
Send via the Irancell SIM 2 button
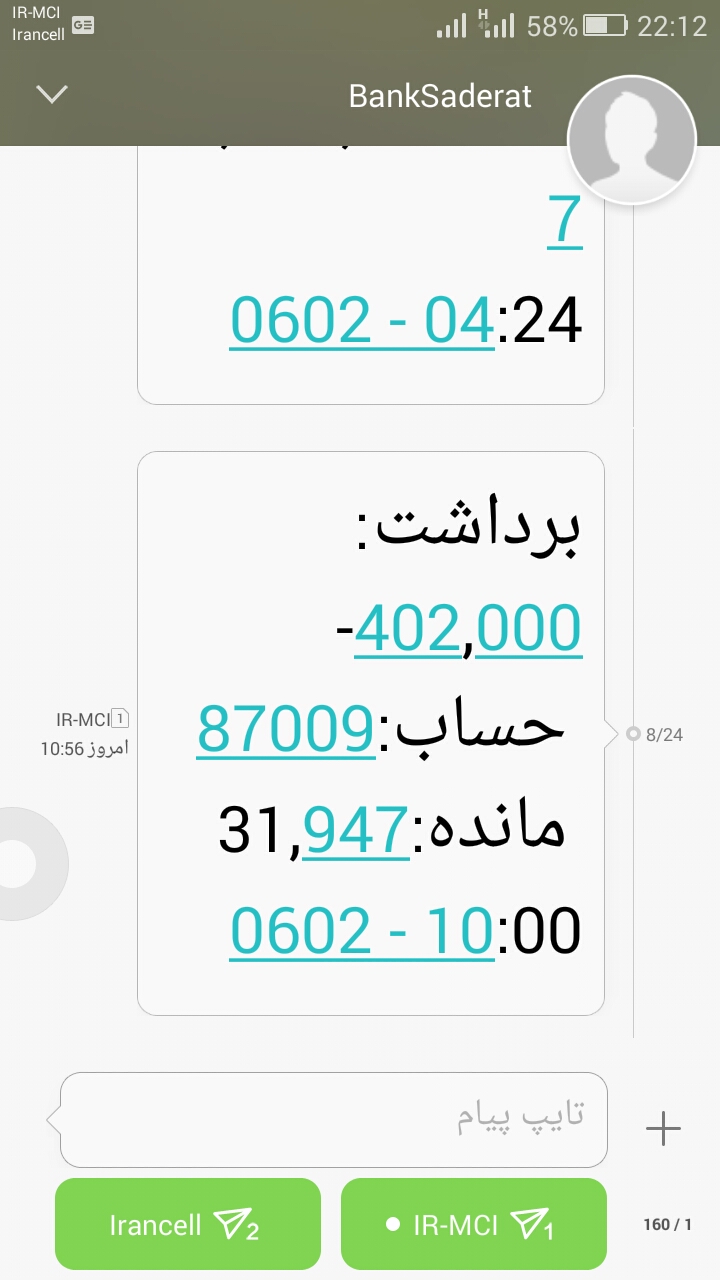[x=188, y=1224]
